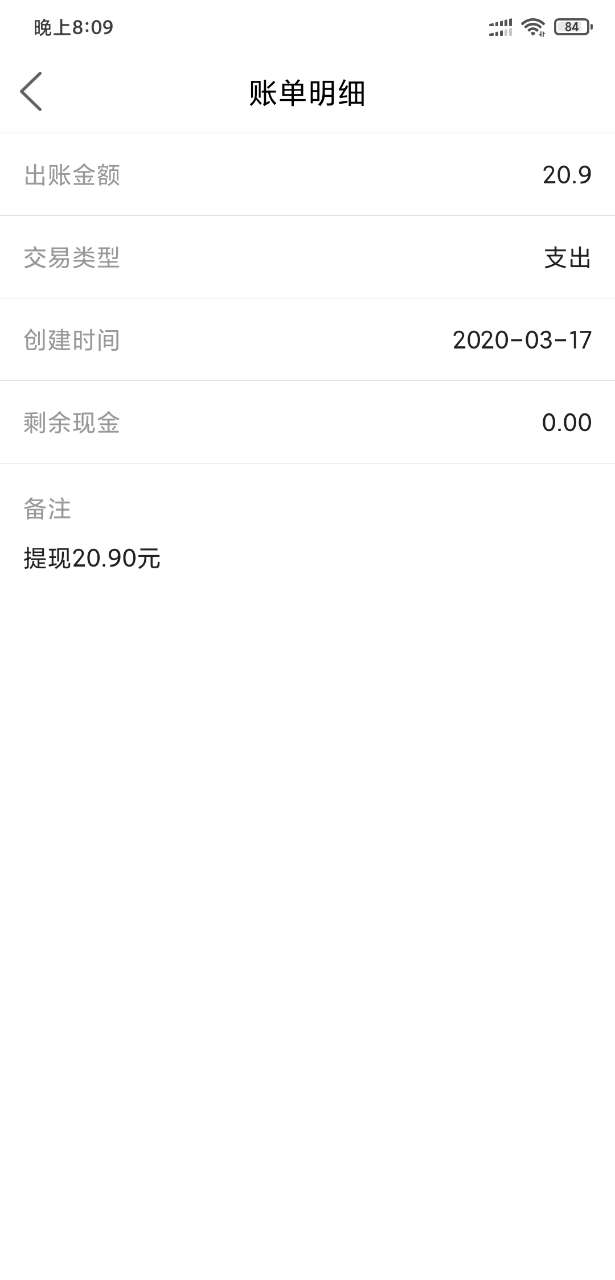
Task: Go back from the 账单明细 page
Action: [31, 92]
